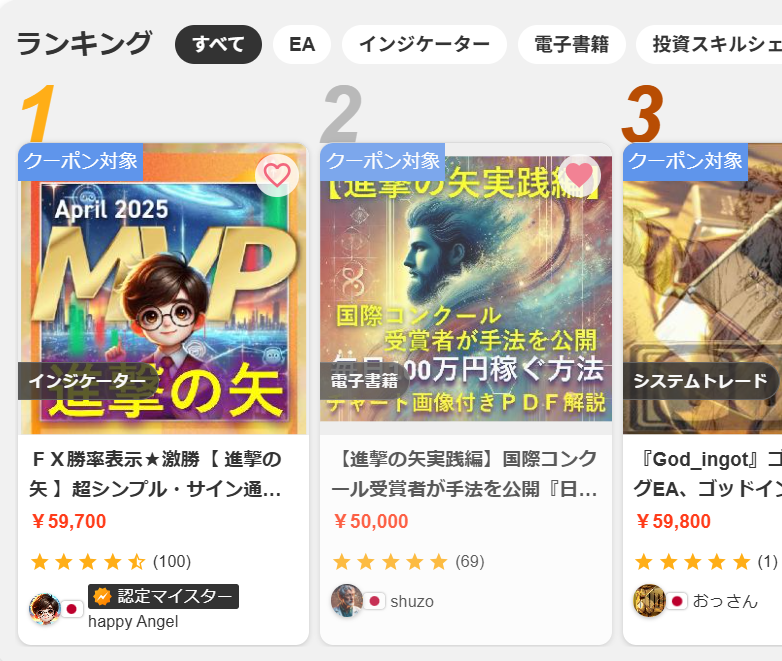The width and height of the screenshot is (782, 661).
Task: Select the すべて filter chip
Action: [x=218, y=44]
